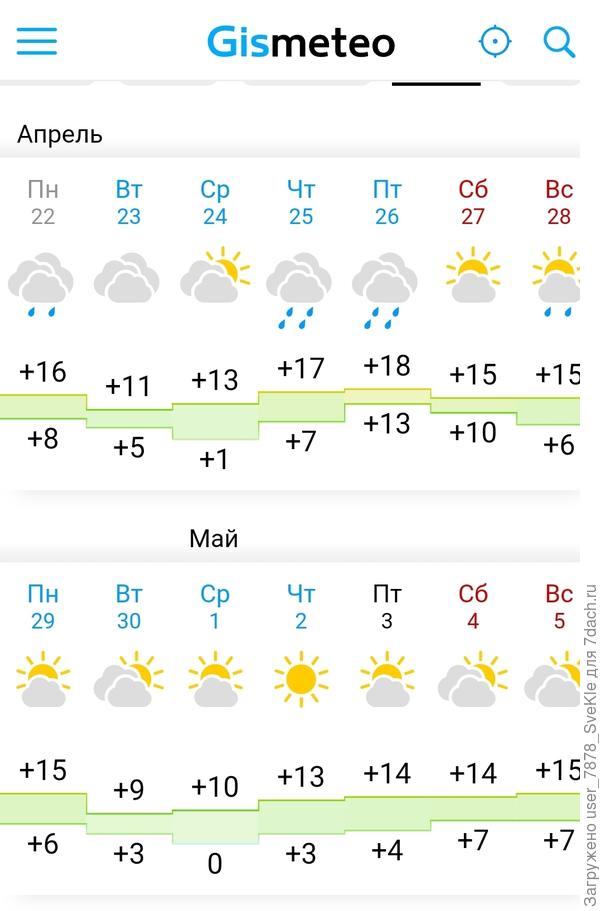Open the city search

[x=559, y=41]
